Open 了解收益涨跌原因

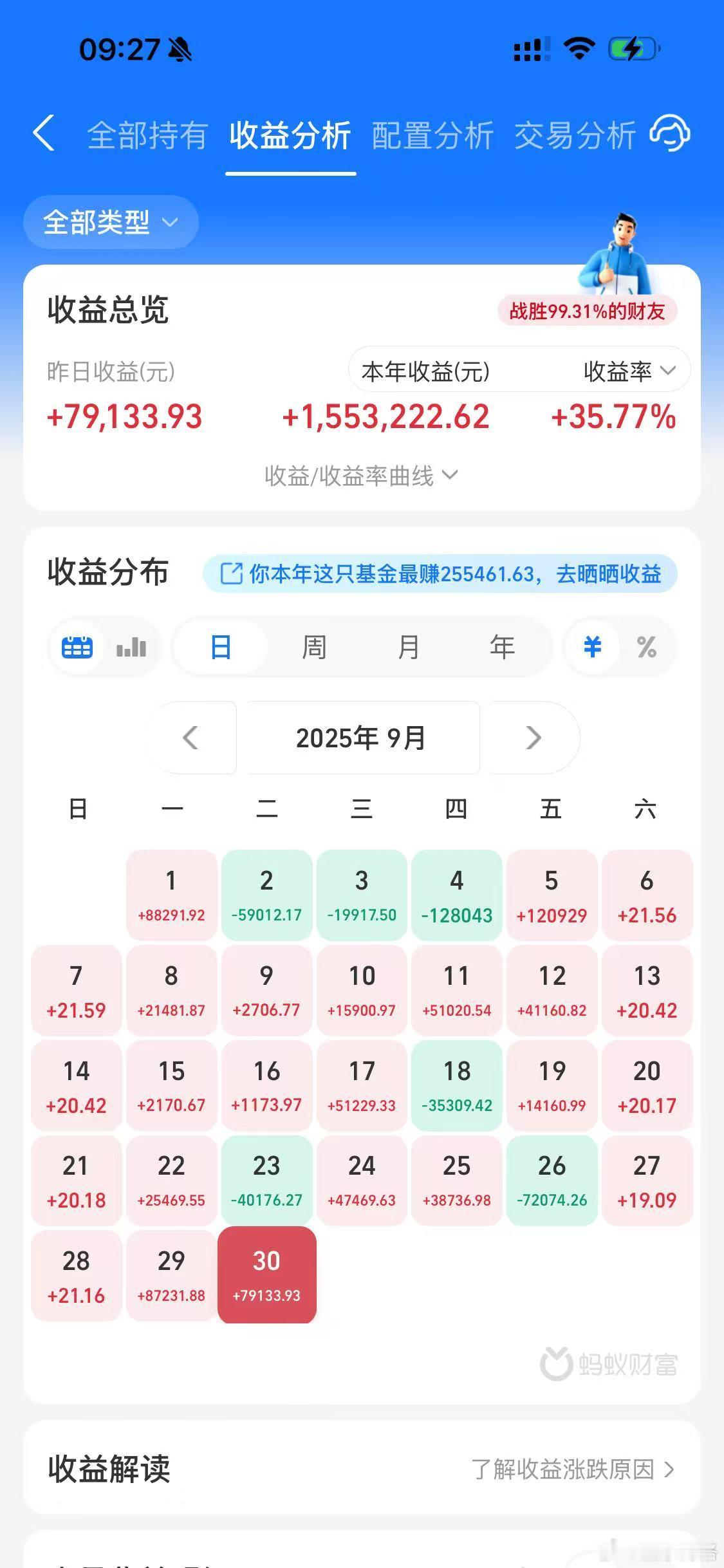[x=572, y=1470]
